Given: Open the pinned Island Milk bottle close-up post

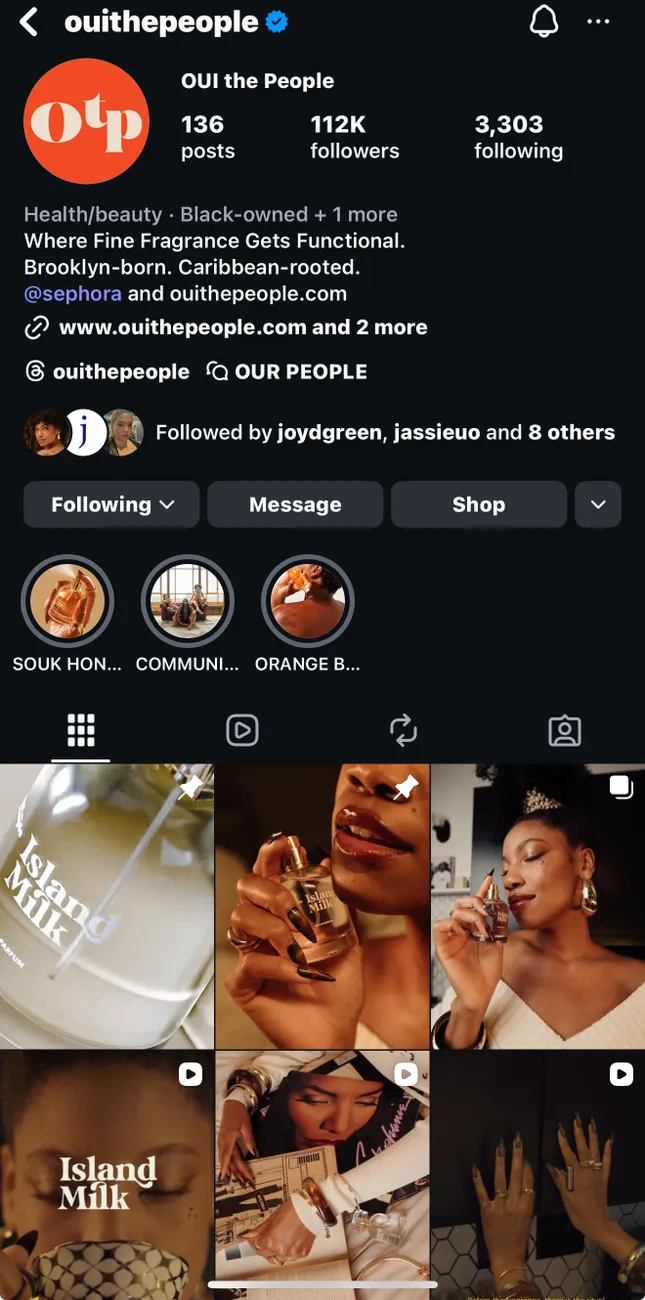Looking at the screenshot, I should [x=107, y=906].
